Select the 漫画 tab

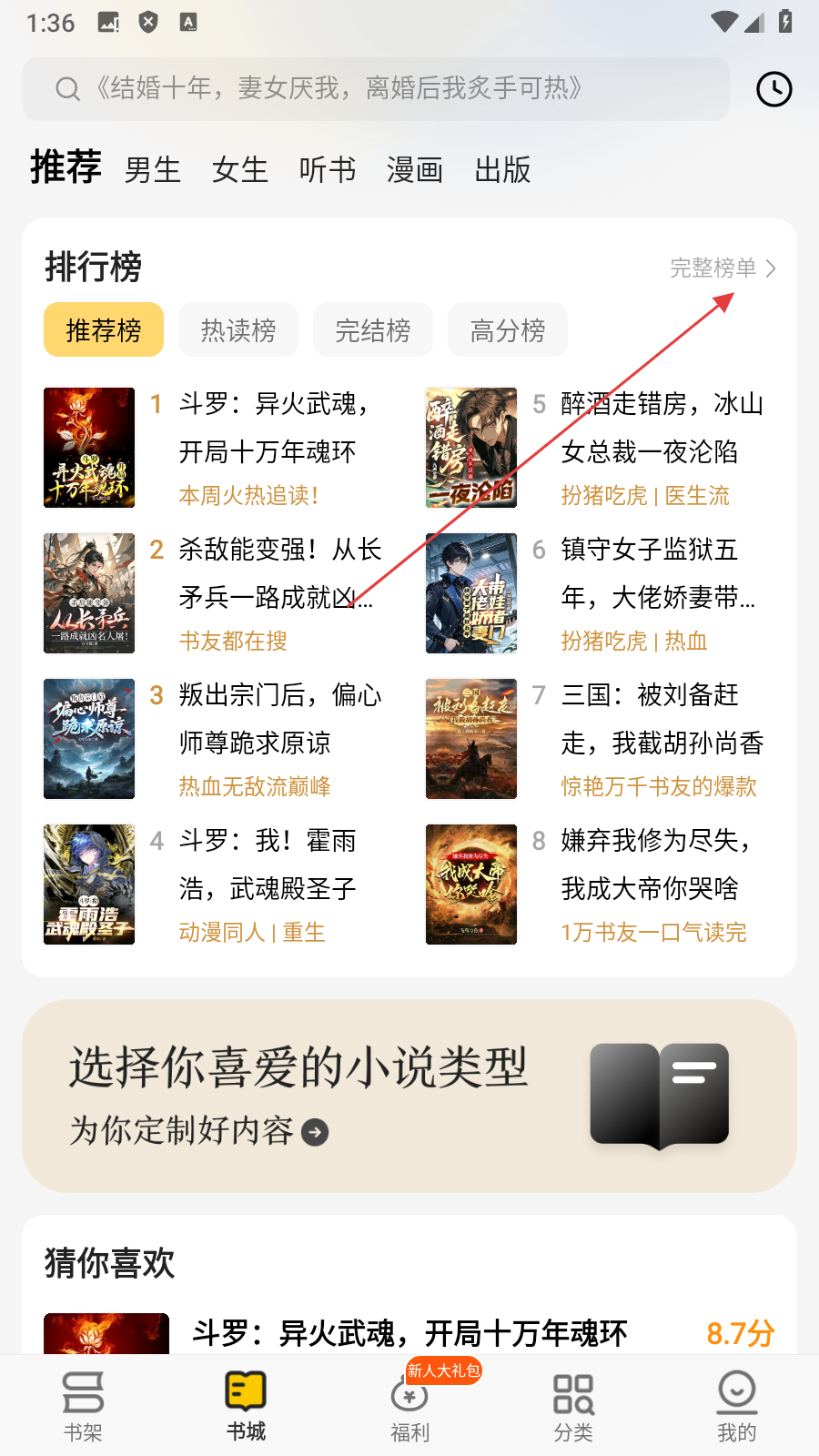[x=415, y=170]
